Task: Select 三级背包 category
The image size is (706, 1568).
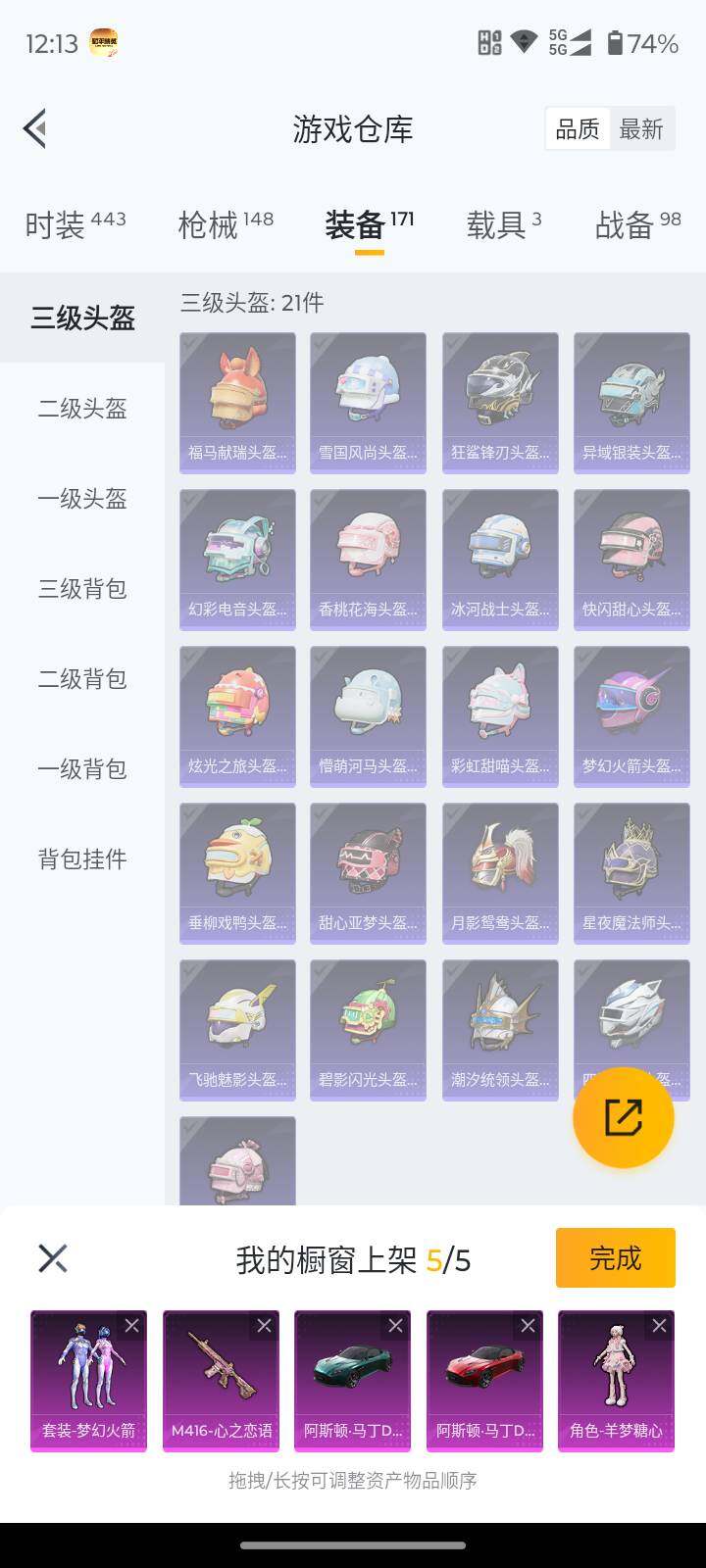Action: pyautogui.click(x=82, y=589)
